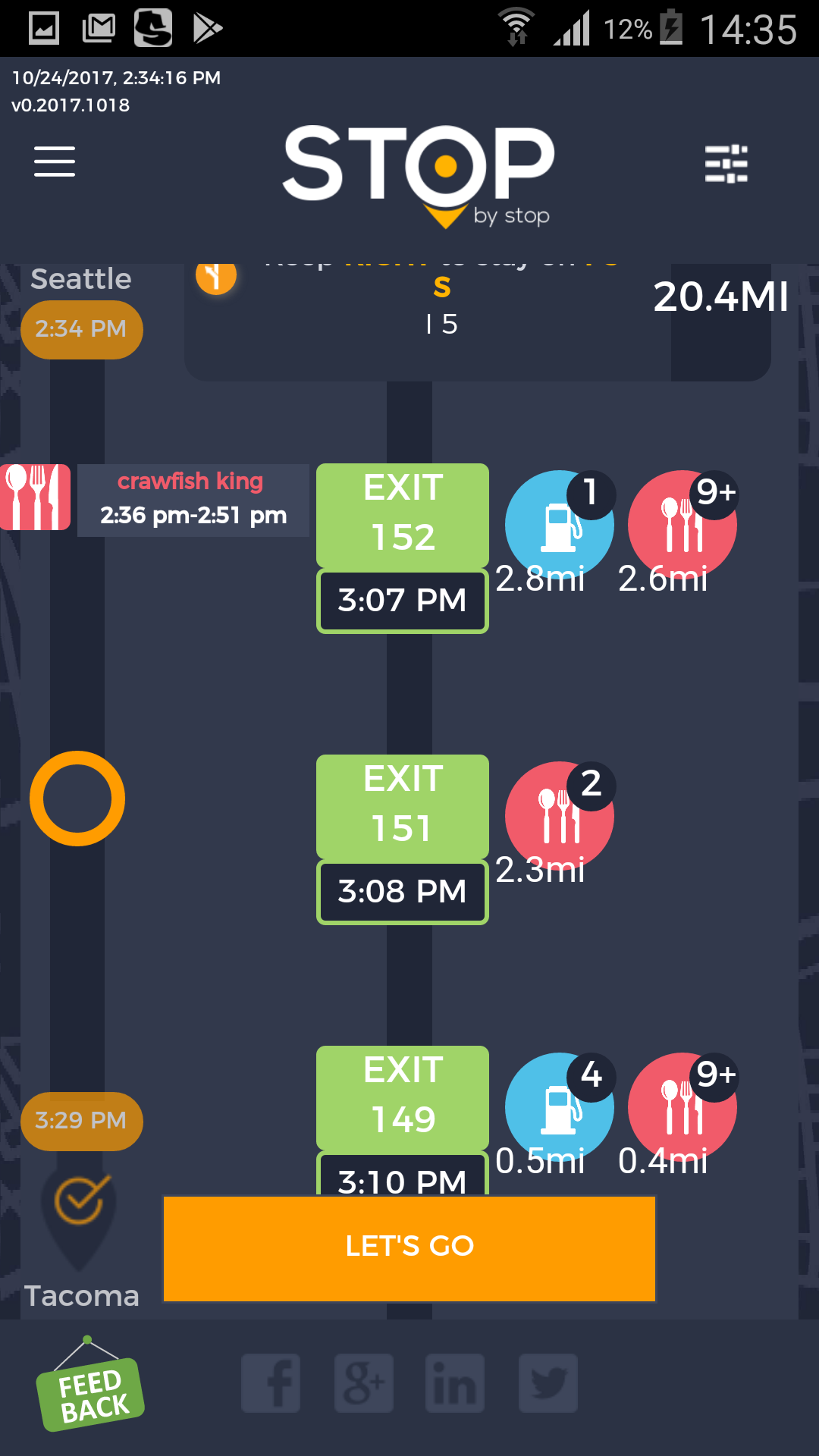This screenshot has width=819, height=1456.
Task: View gas stations at Exit 152
Action: click(559, 525)
